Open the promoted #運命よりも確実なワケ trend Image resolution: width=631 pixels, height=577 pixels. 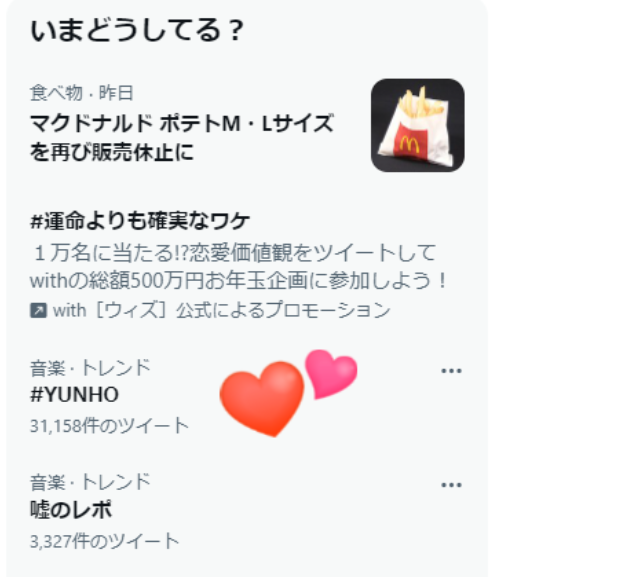[x=140, y=220]
